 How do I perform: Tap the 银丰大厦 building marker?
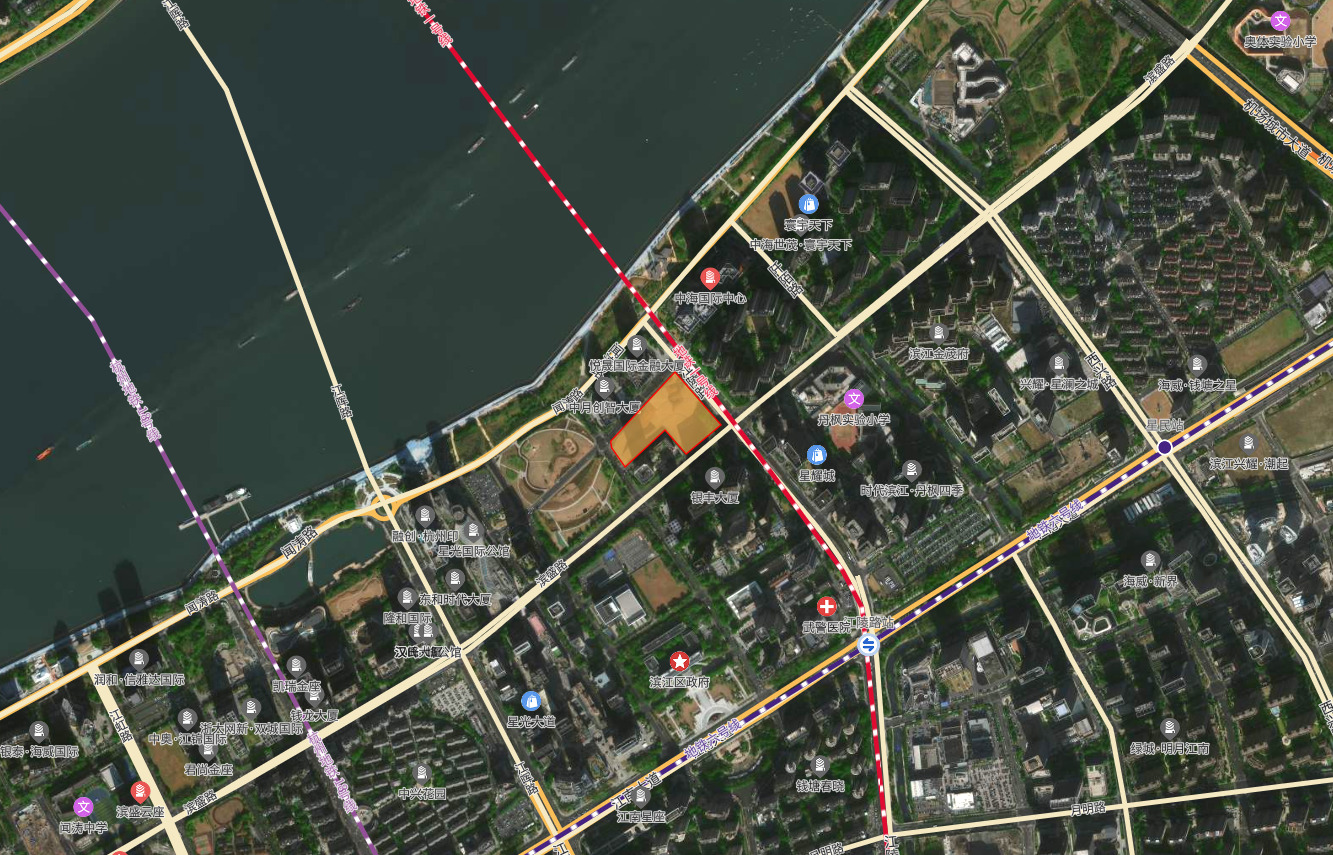pyautogui.click(x=714, y=476)
